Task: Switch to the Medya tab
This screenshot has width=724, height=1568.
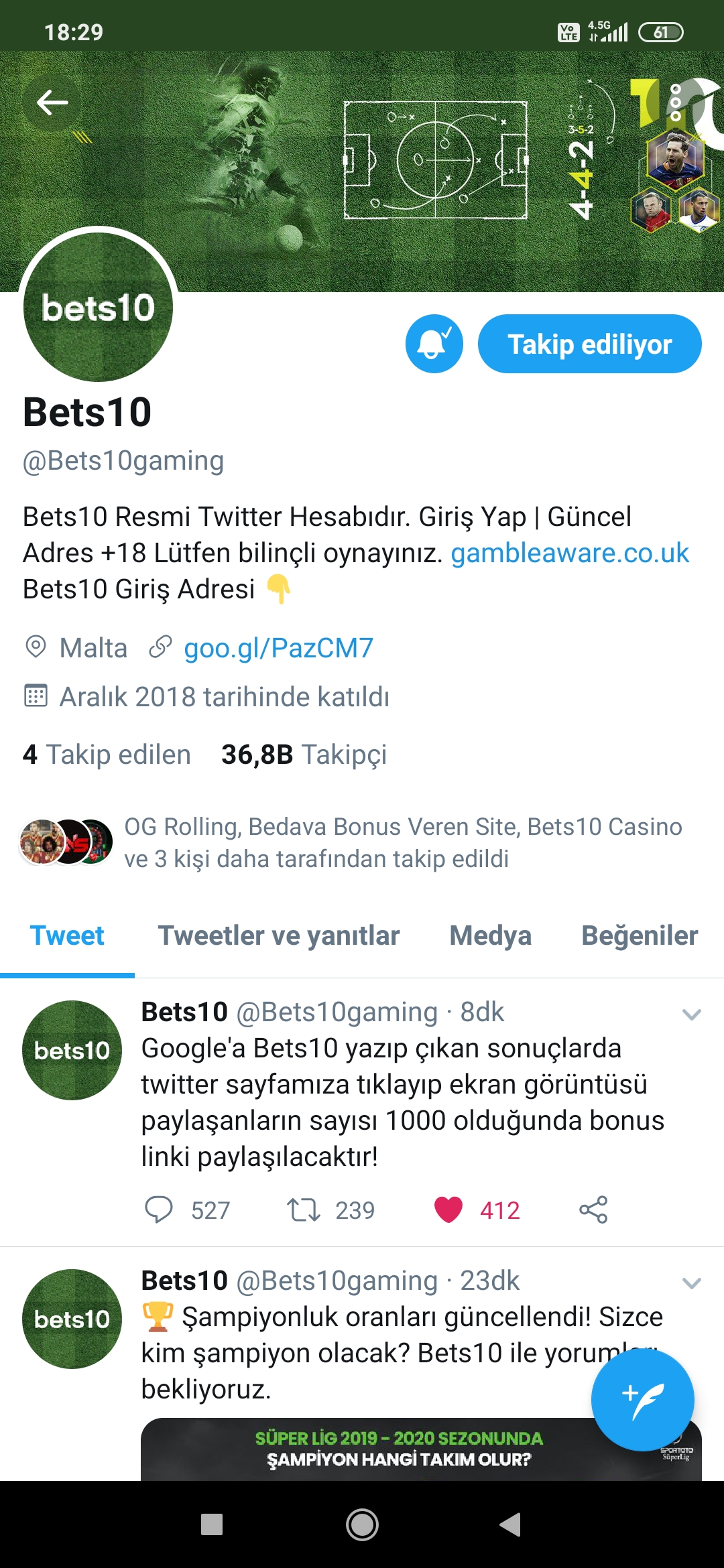Action: pos(491,935)
